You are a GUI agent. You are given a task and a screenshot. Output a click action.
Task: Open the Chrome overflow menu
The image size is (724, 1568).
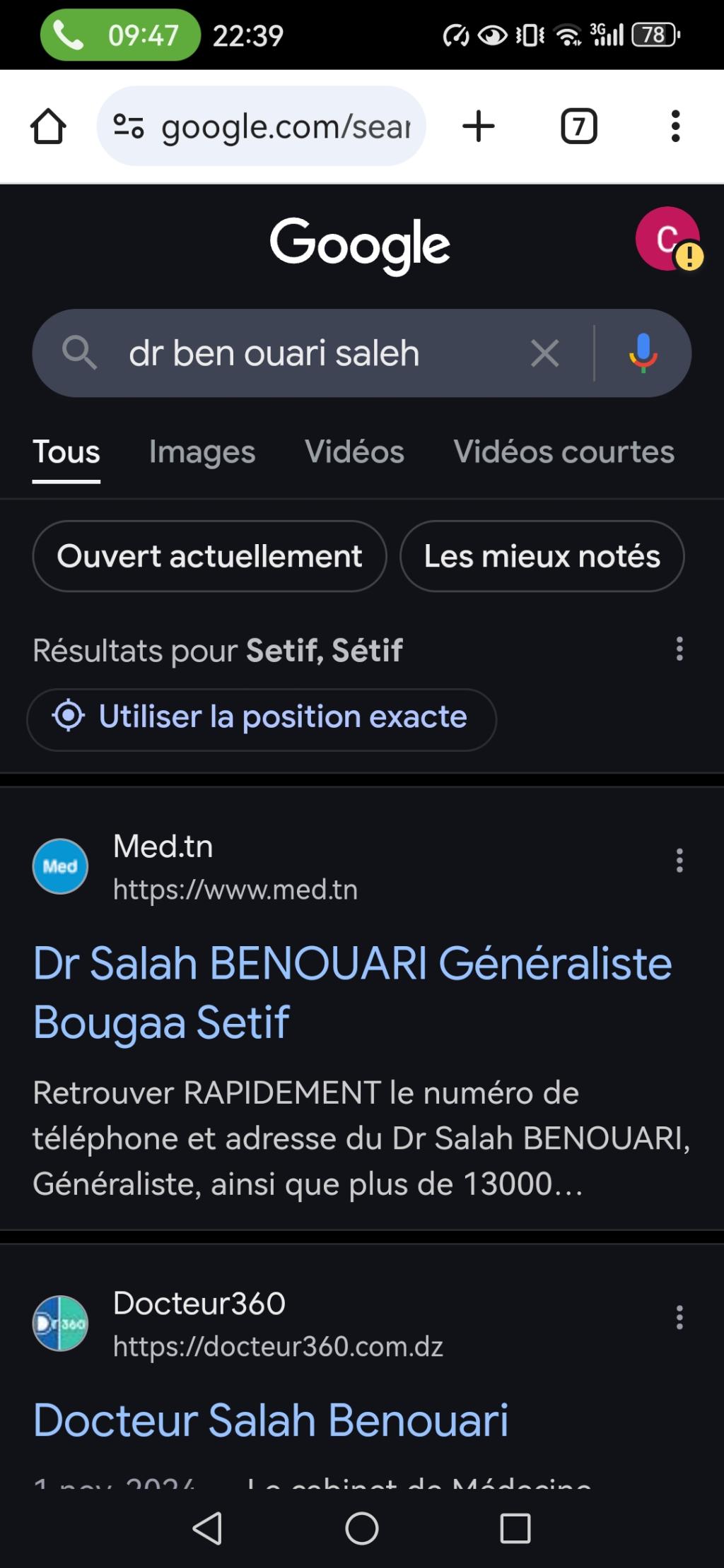[x=675, y=127]
